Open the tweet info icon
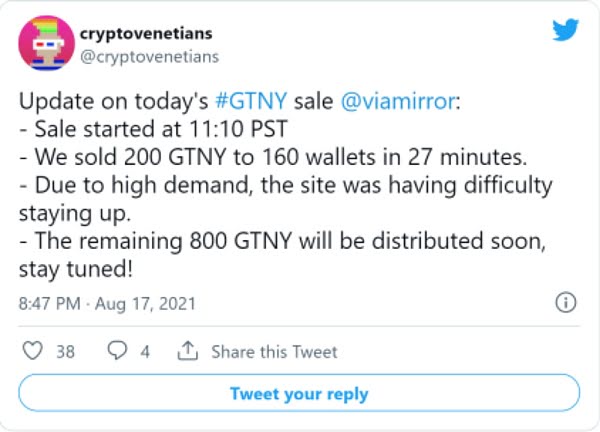Image resolution: width=600 pixels, height=432 pixels. point(564,302)
